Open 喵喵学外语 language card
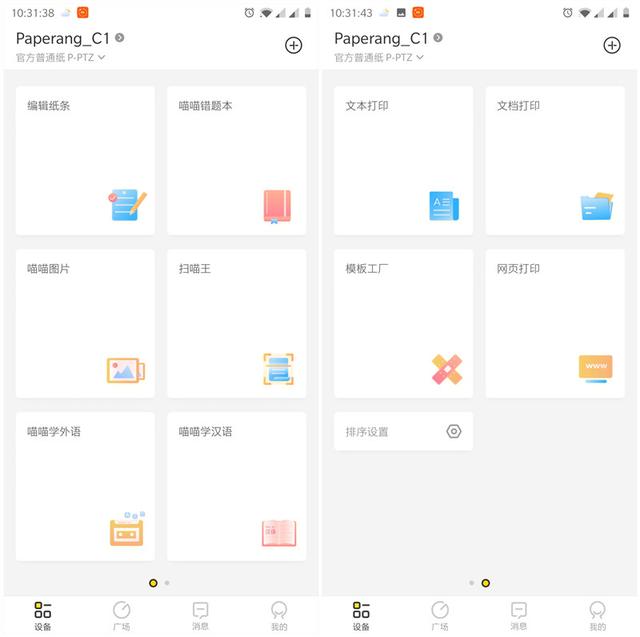 (x=85, y=486)
